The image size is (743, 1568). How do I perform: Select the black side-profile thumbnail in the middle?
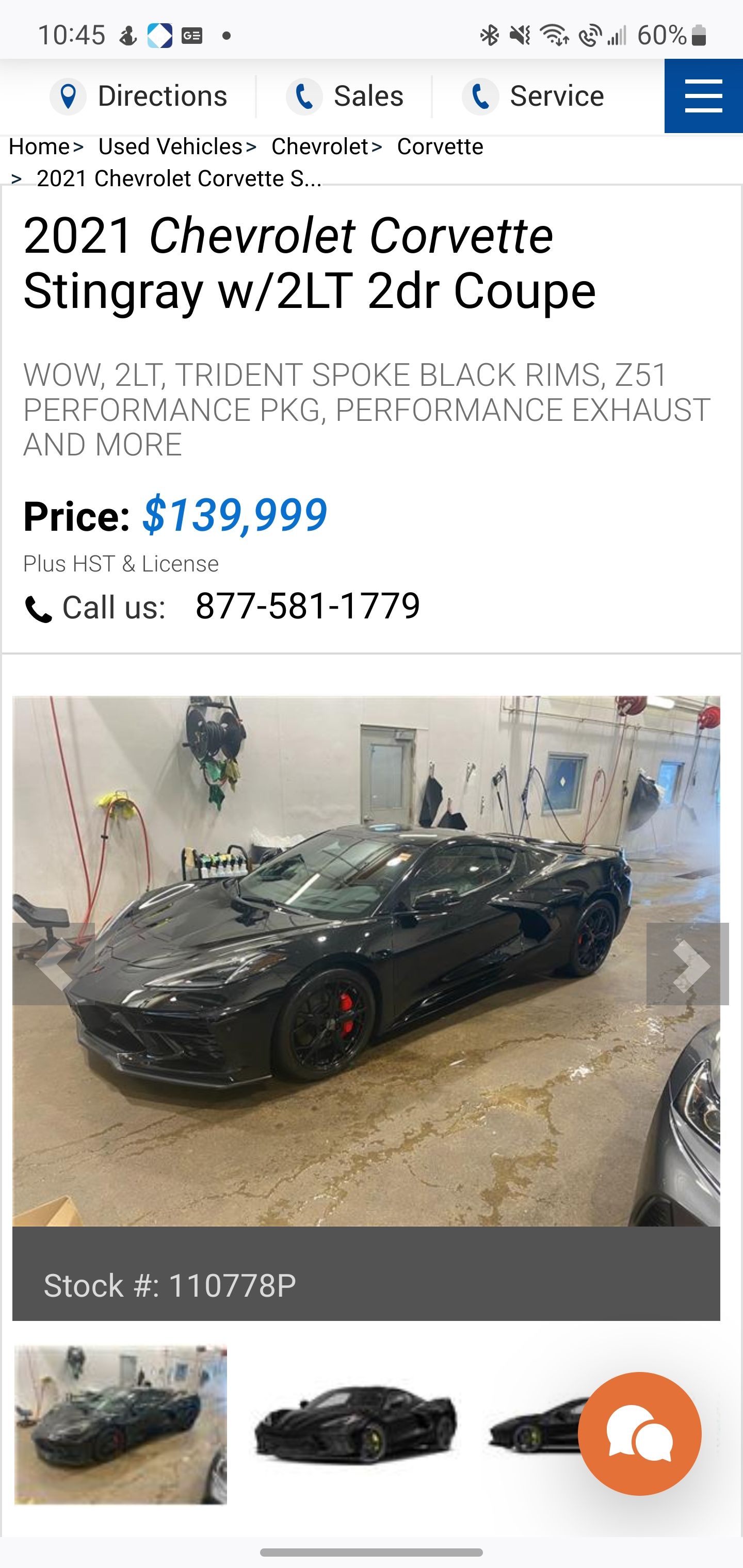(x=355, y=1425)
